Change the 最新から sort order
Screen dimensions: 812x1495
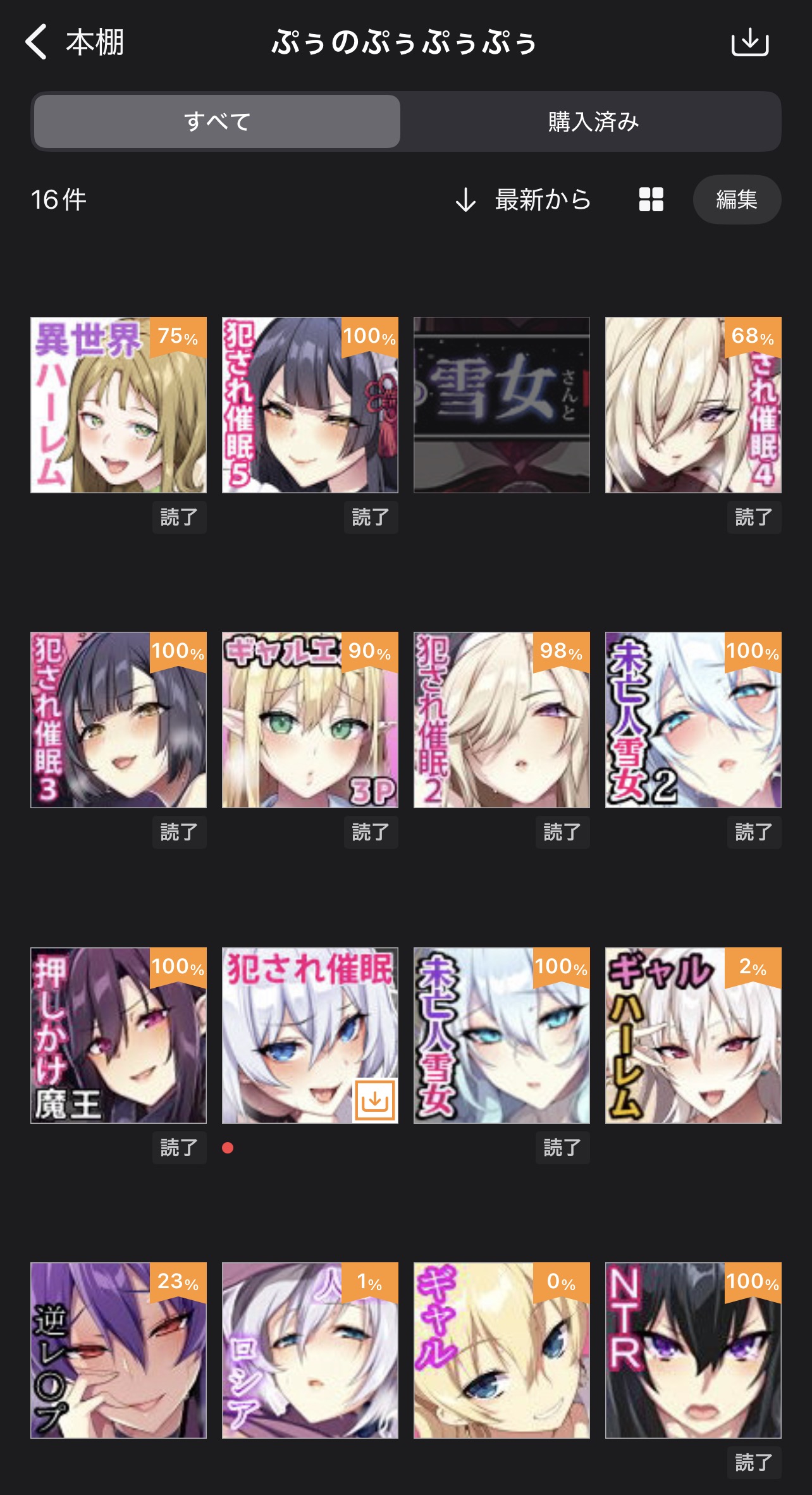point(524,200)
